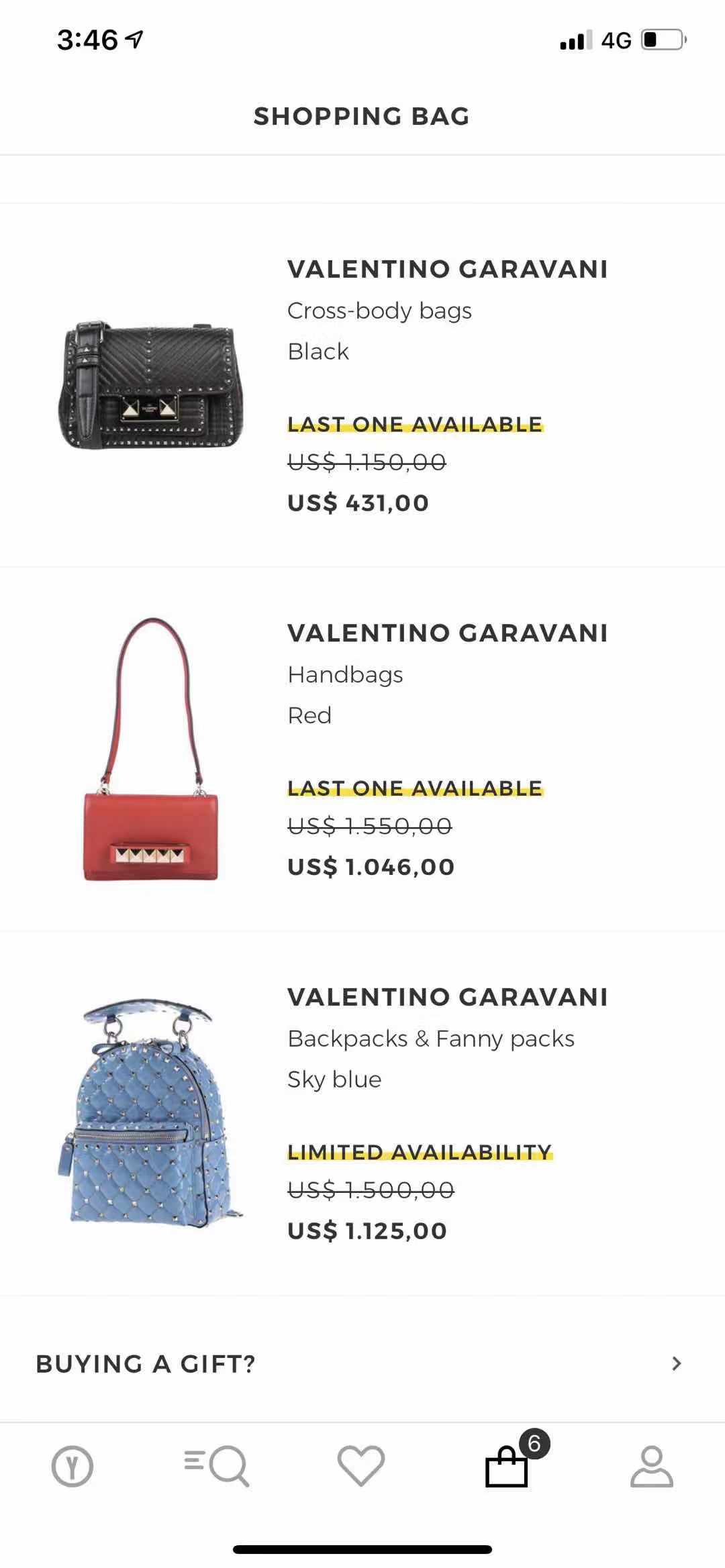Open the black cross-body bag item
This screenshot has width=725, height=1568.
(x=362, y=385)
